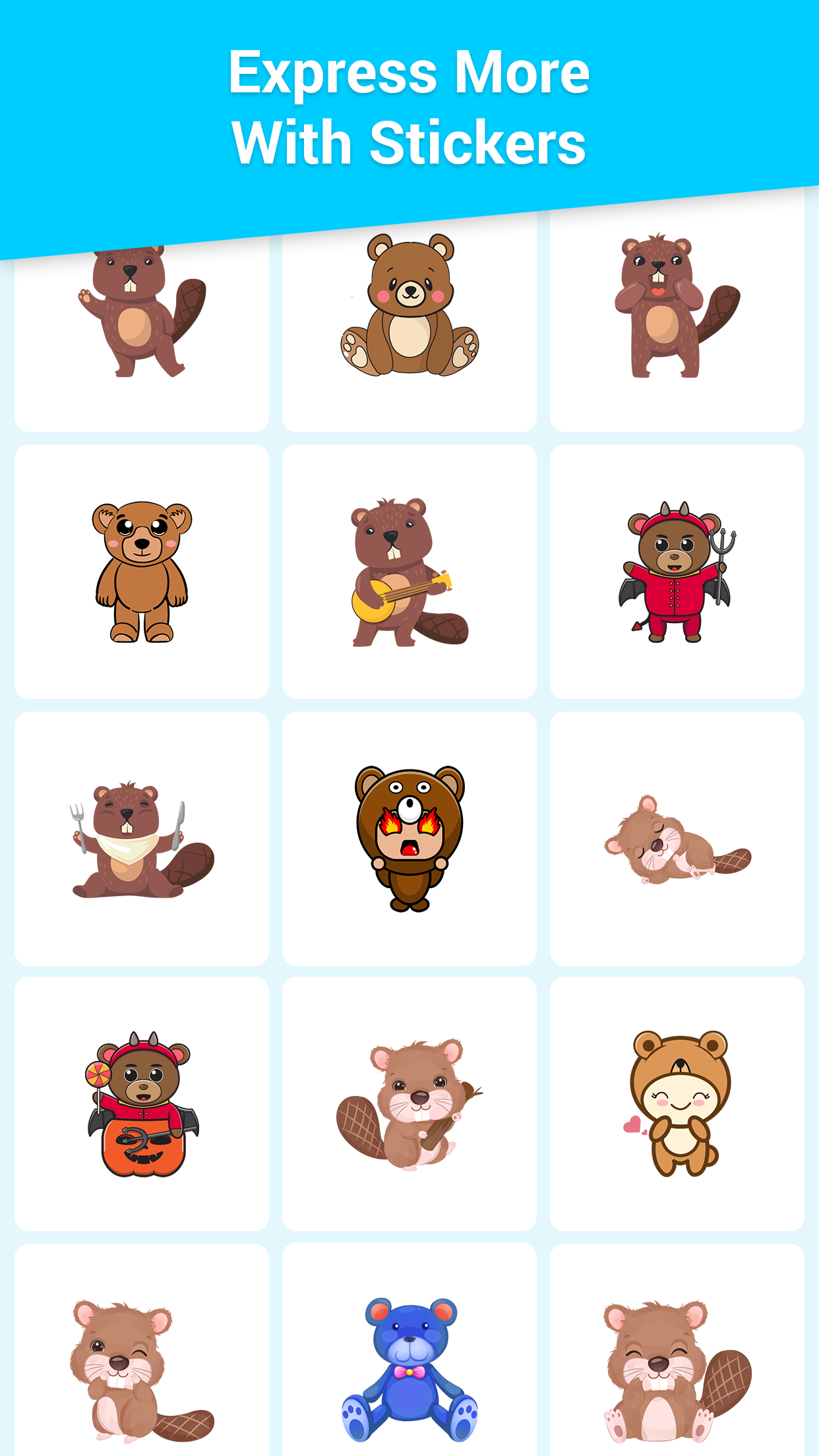Open the beaver playing banjo sticker
The image size is (819, 1456).
[409, 574]
